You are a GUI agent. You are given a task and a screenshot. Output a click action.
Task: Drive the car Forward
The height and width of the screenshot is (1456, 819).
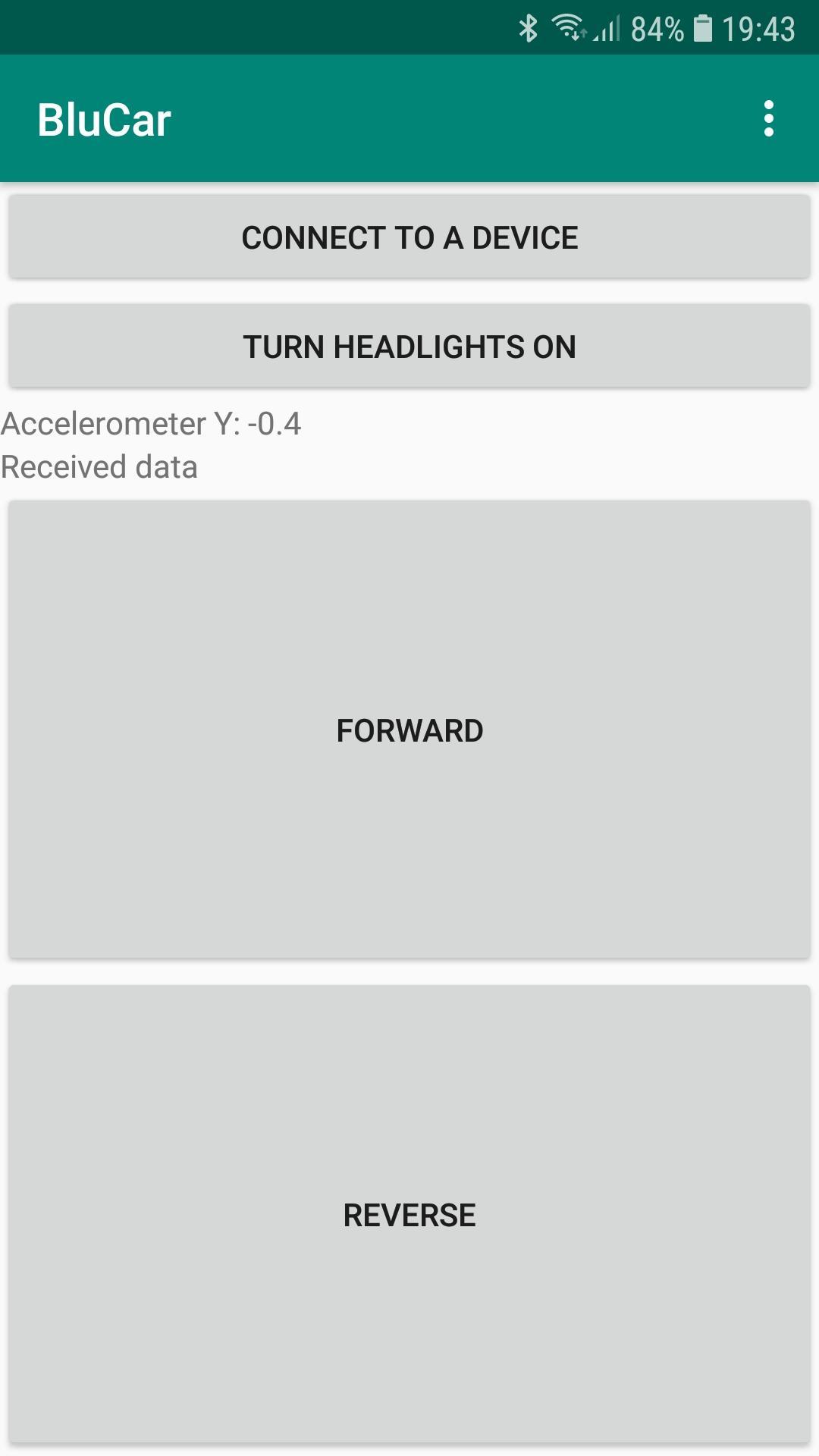(x=409, y=730)
